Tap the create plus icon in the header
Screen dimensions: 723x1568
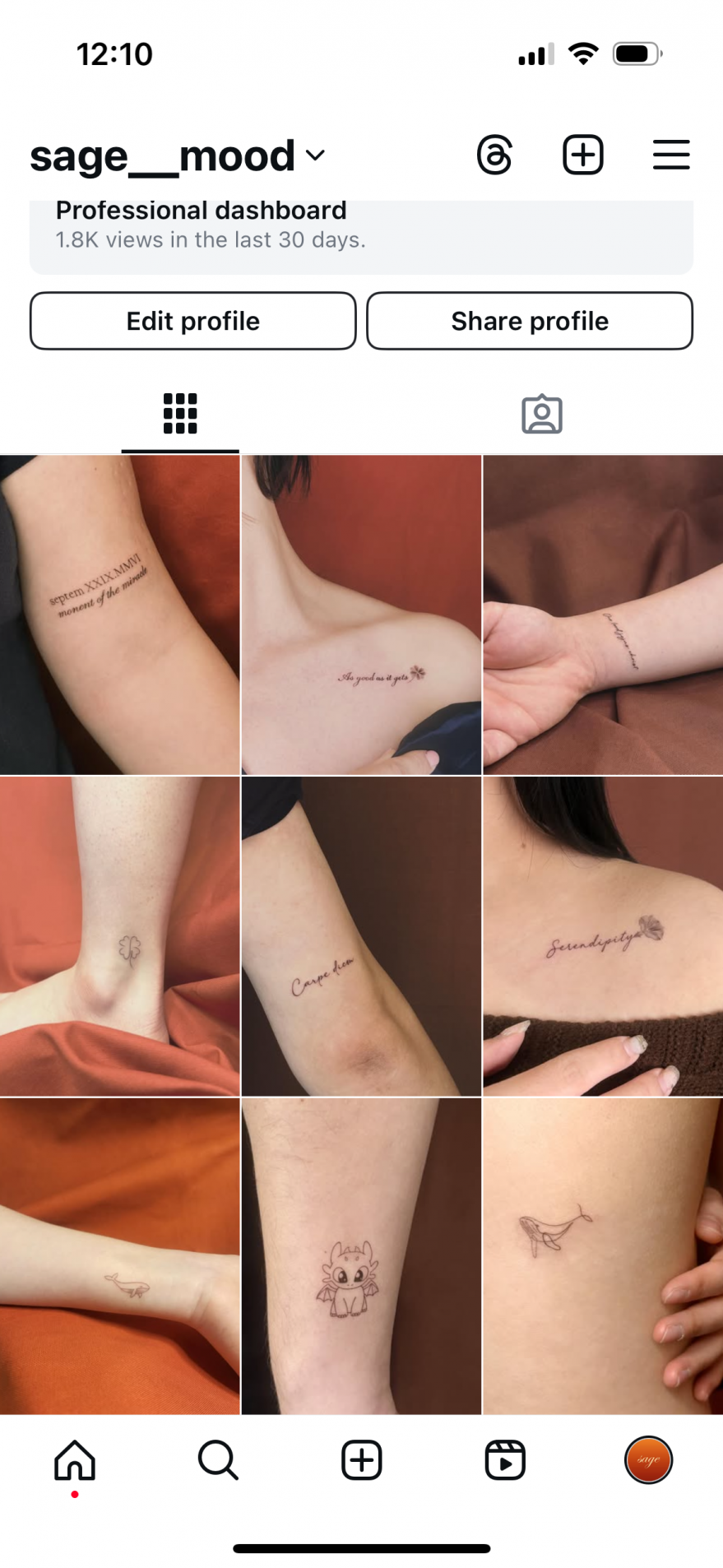(x=583, y=155)
